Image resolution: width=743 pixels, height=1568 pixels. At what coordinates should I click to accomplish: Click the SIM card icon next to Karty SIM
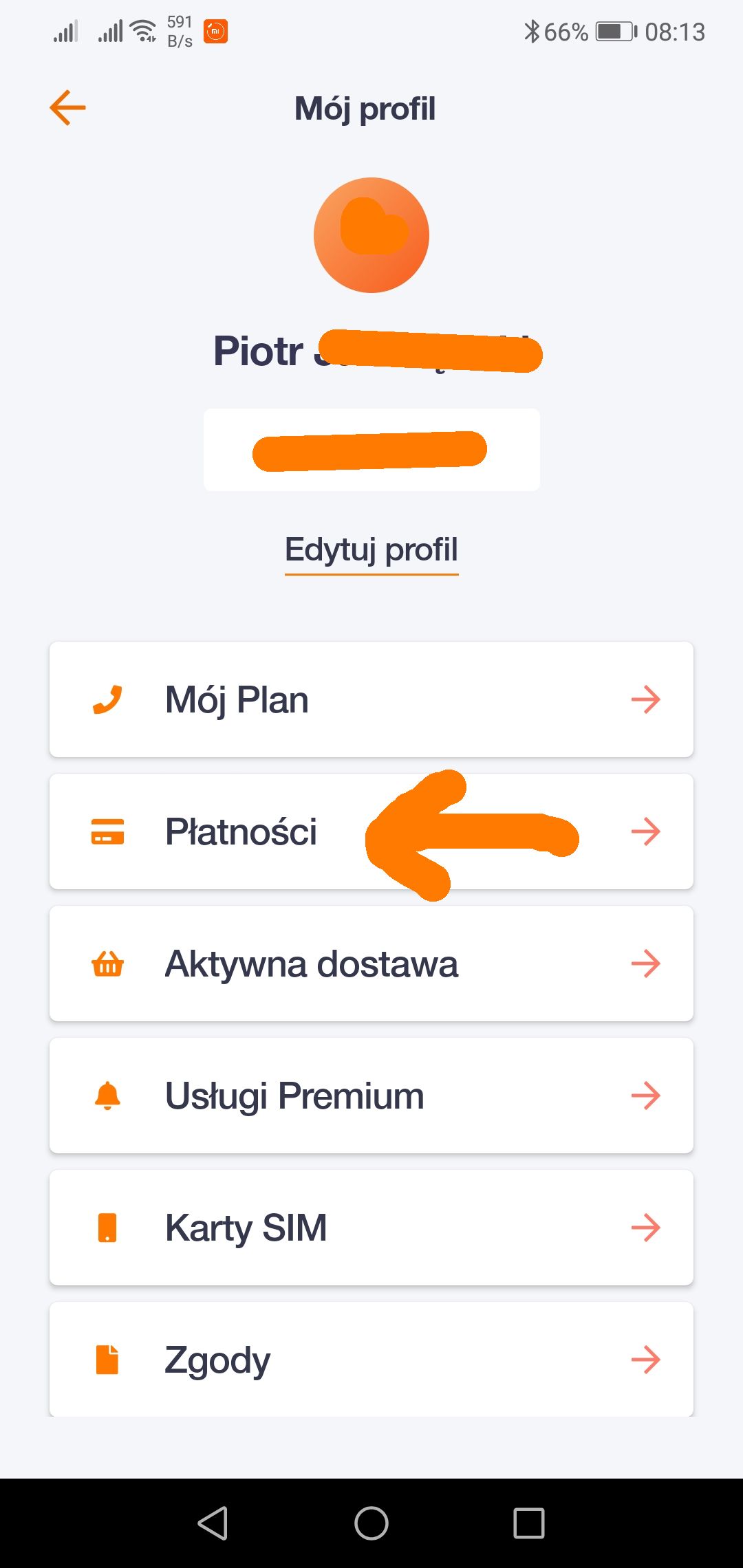pyautogui.click(x=107, y=1228)
